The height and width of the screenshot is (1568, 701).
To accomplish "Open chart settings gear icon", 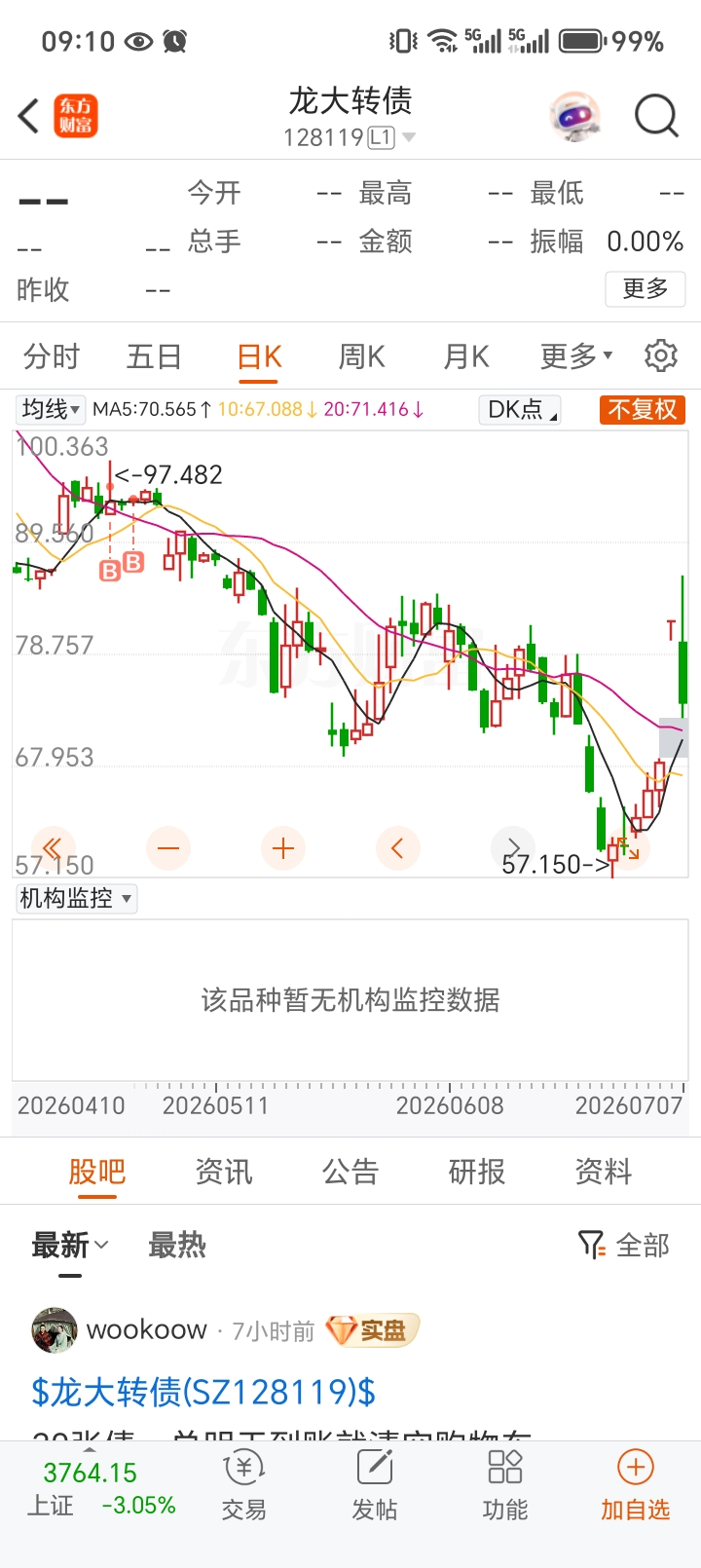I will click(x=661, y=355).
